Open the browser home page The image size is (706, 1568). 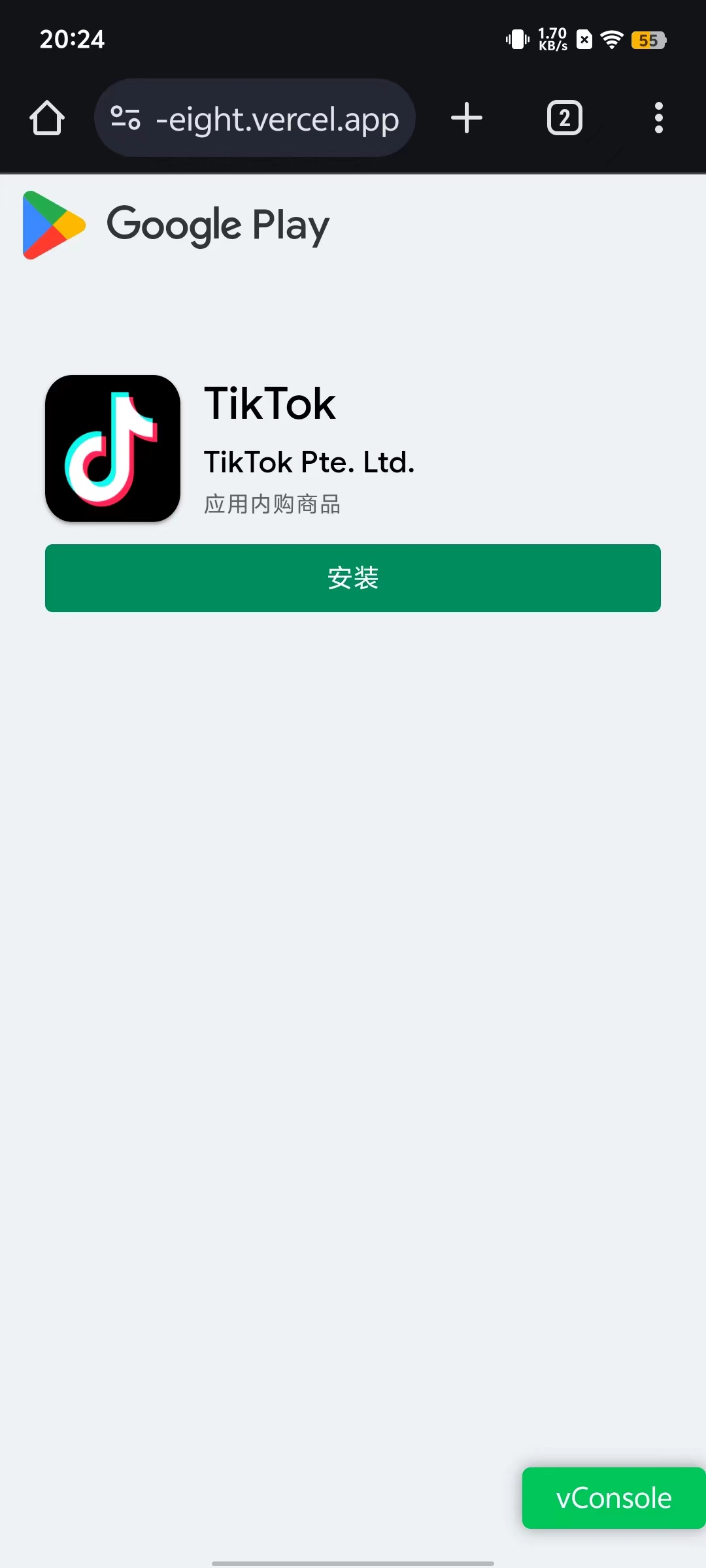[47, 118]
